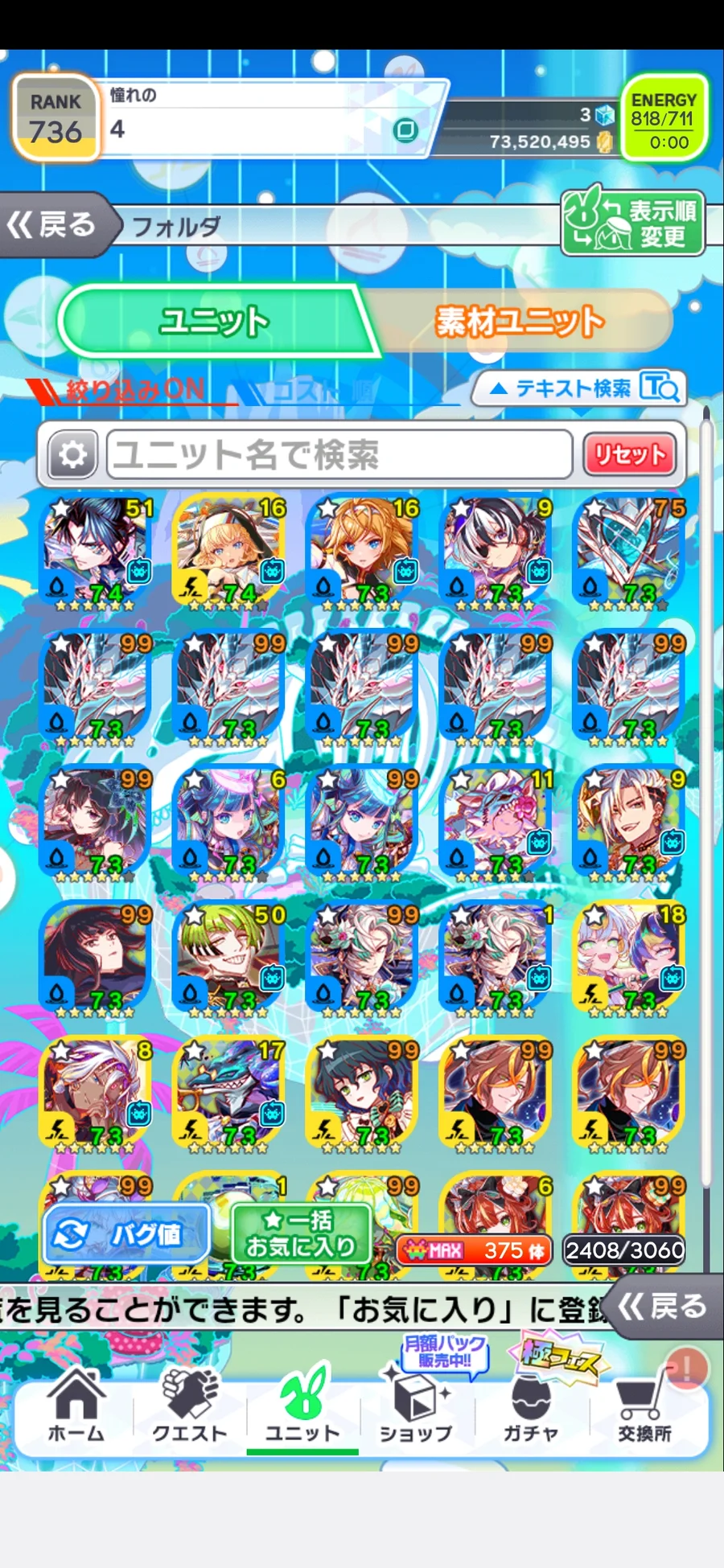Open the search settings gear icon
The height and width of the screenshot is (1568, 724).
(x=72, y=455)
